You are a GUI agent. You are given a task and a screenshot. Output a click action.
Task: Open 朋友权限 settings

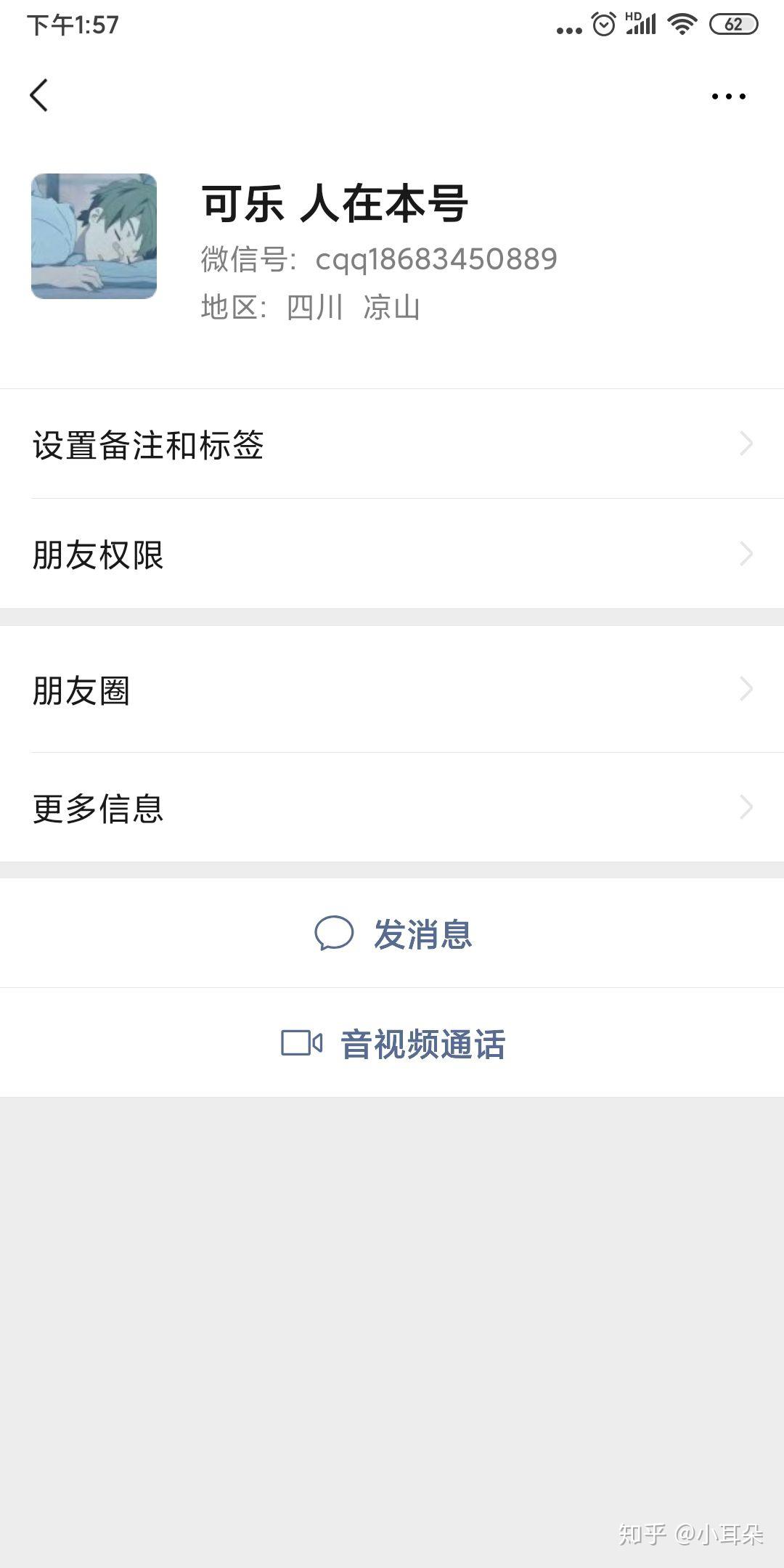[392, 555]
